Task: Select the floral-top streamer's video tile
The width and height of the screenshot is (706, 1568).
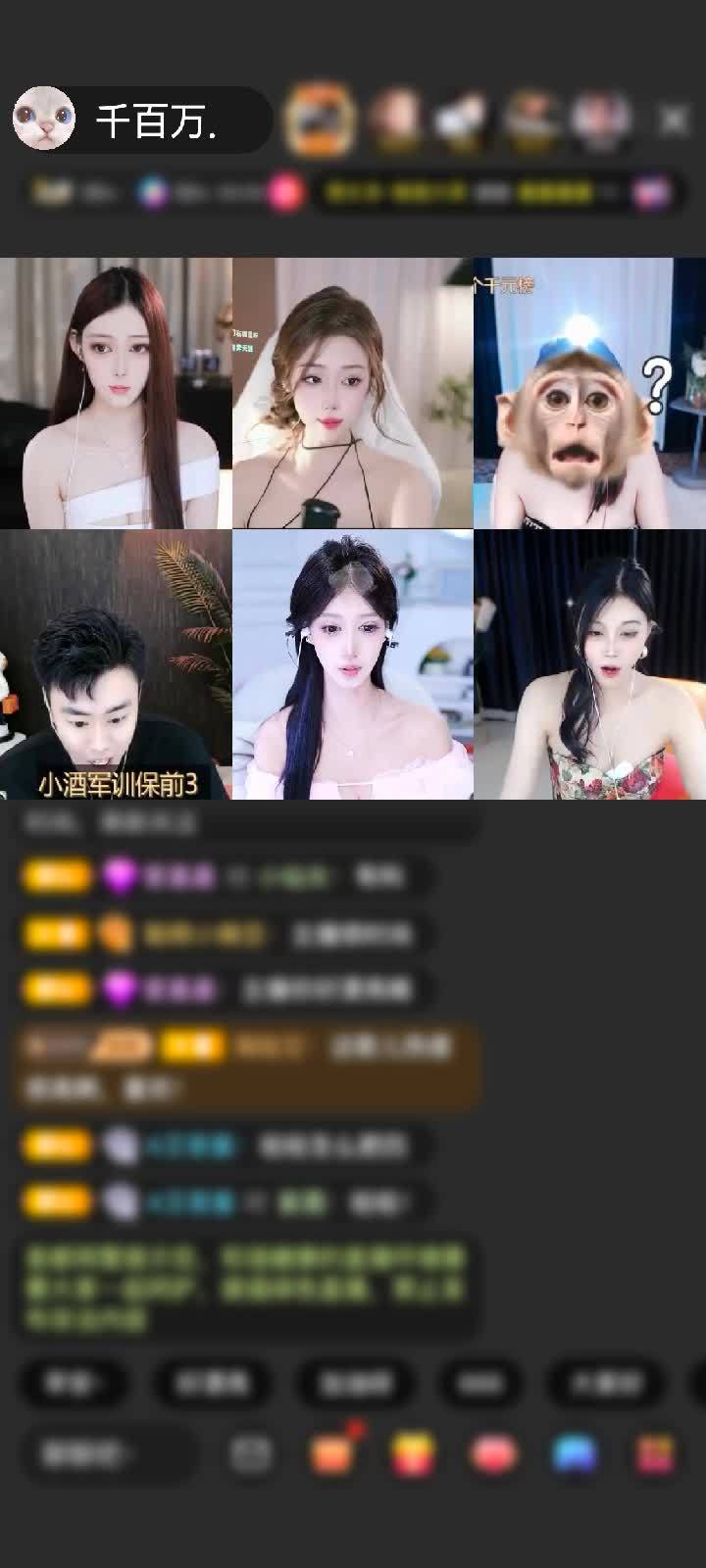Action: [x=588, y=664]
